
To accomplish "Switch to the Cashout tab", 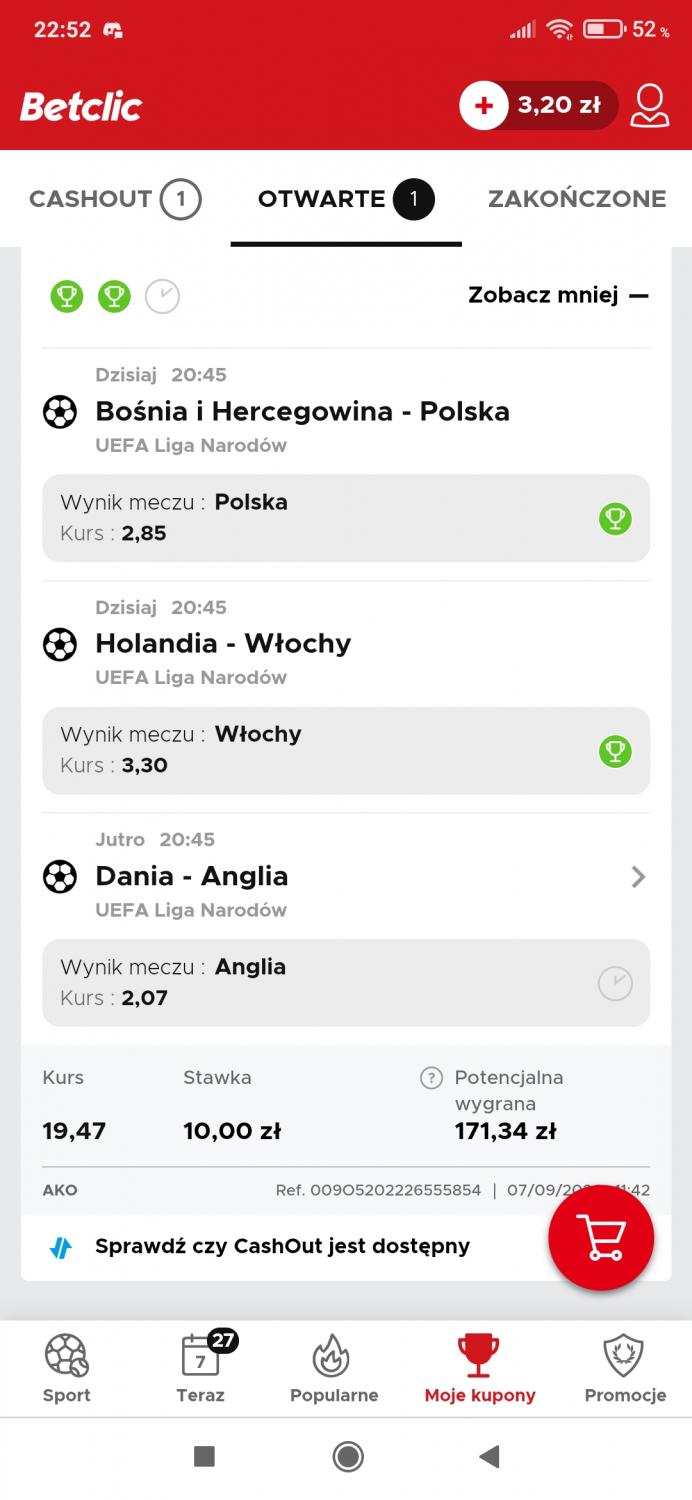I will [115, 199].
